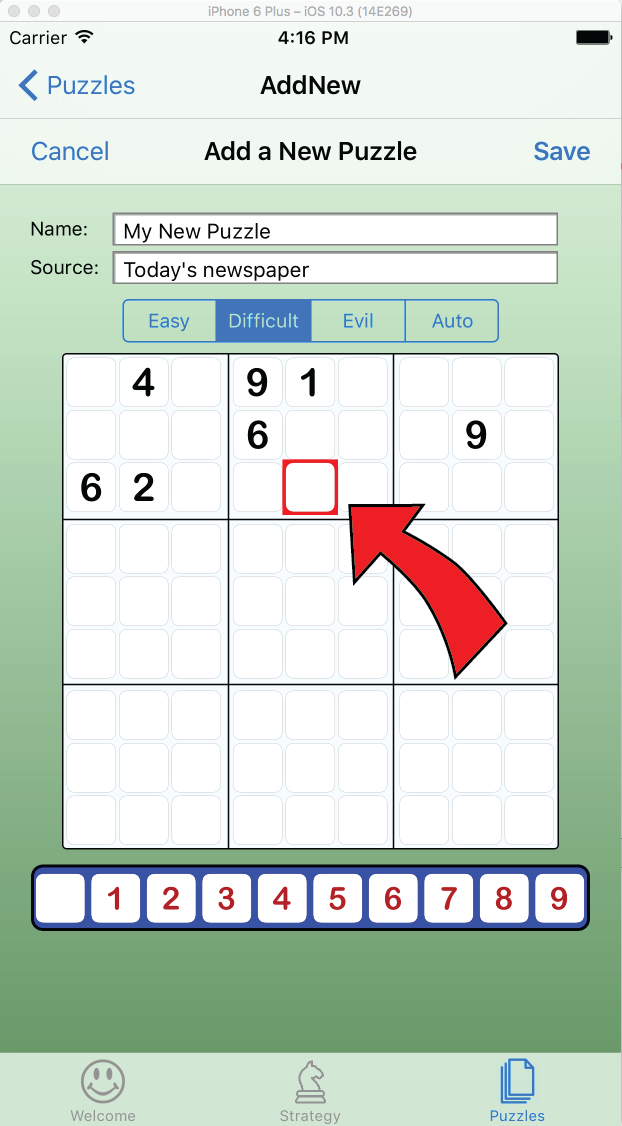The image size is (622, 1126).
Task: Switch difficulty to Auto
Action: tap(452, 320)
